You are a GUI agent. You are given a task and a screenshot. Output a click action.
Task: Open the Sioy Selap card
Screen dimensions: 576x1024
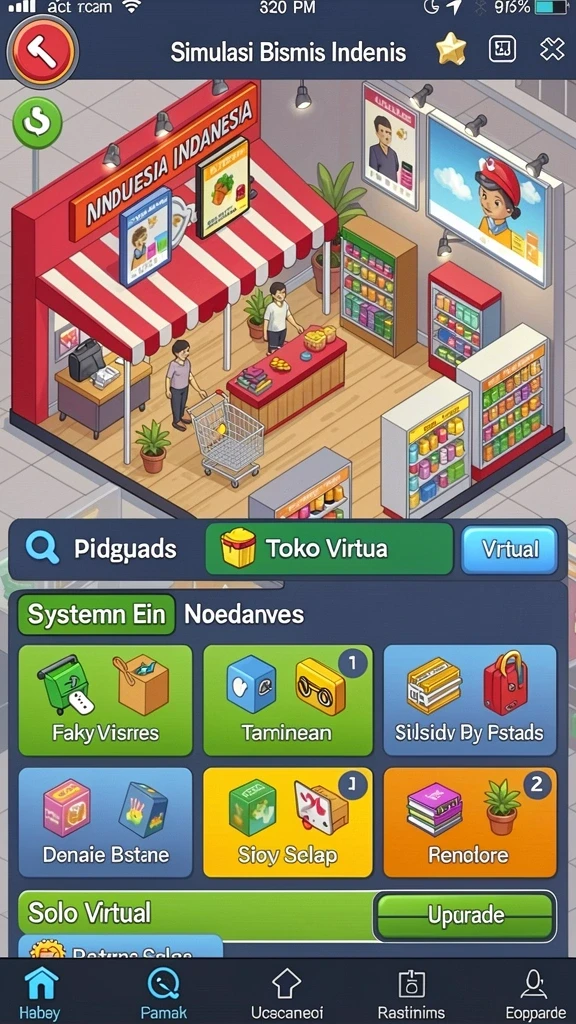287,822
